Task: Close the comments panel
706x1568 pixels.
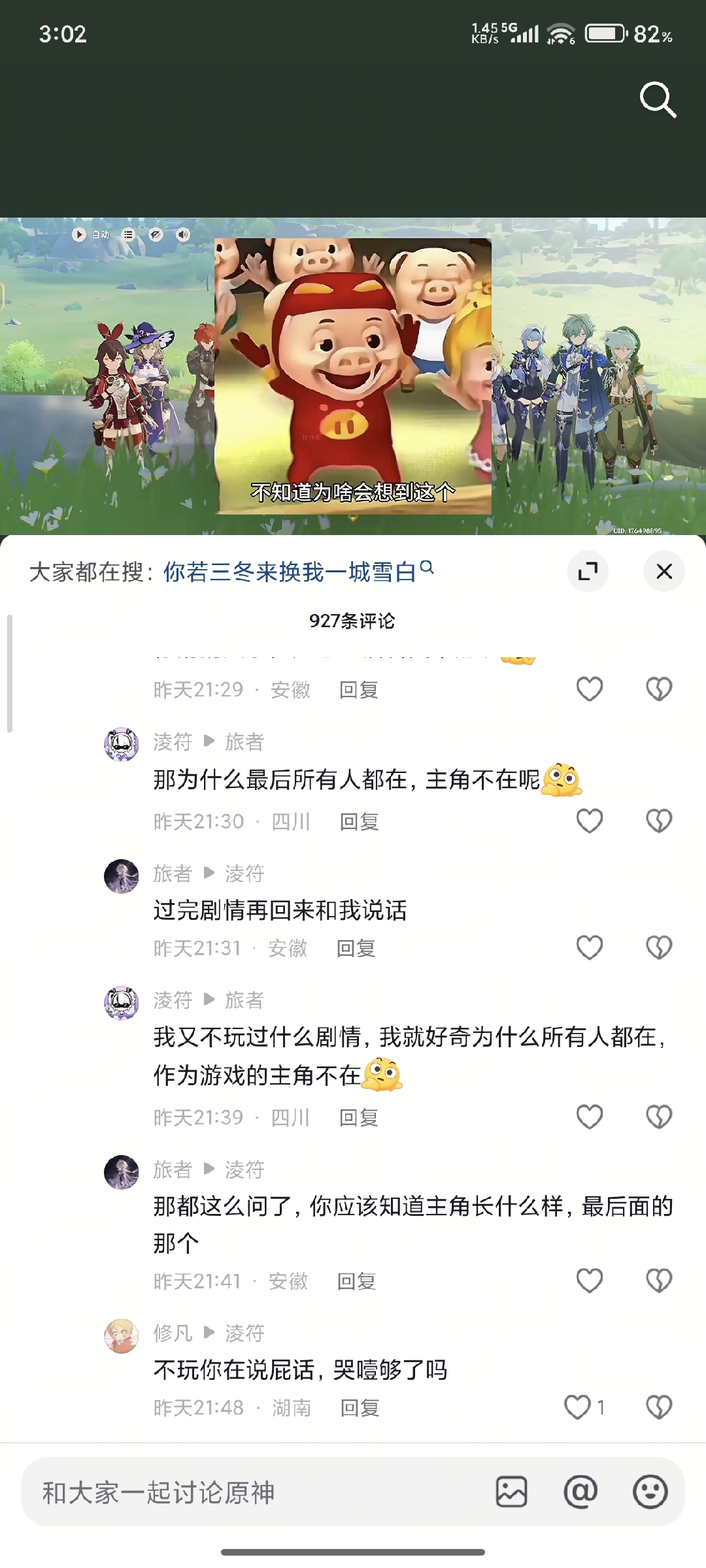Action: point(664,571)
